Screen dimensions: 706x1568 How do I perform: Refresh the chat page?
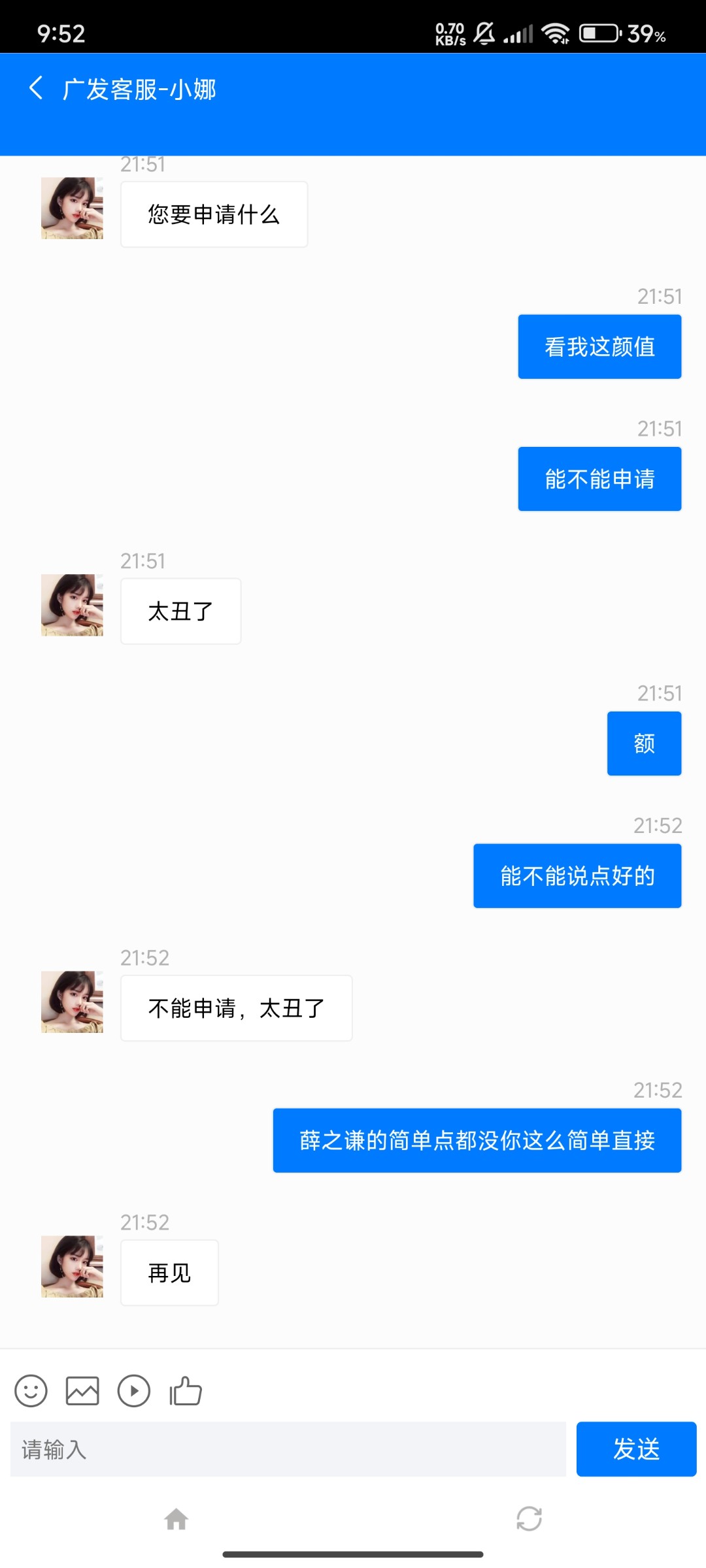(x=529, y=1519)
